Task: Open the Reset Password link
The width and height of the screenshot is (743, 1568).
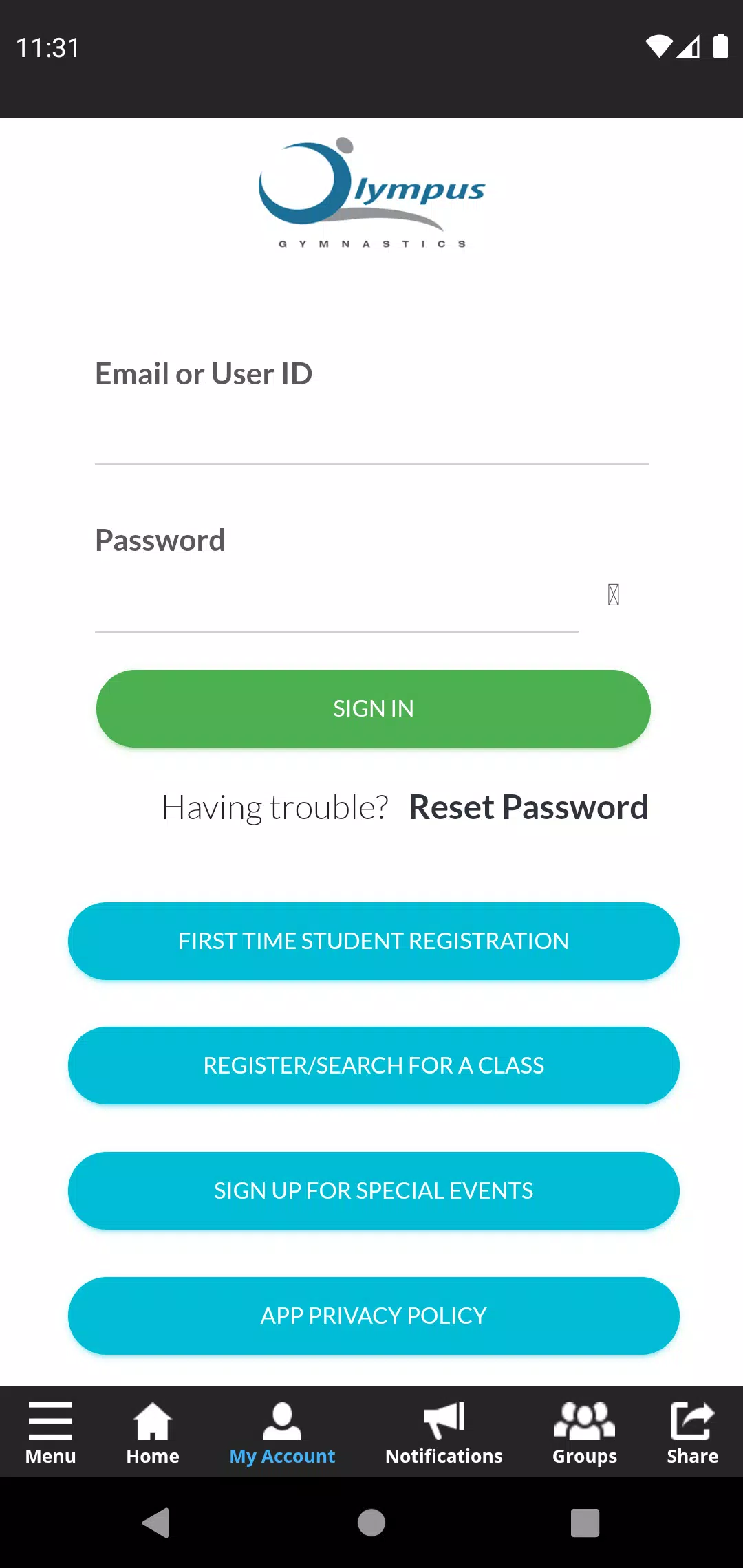Action: coord(528,807)
